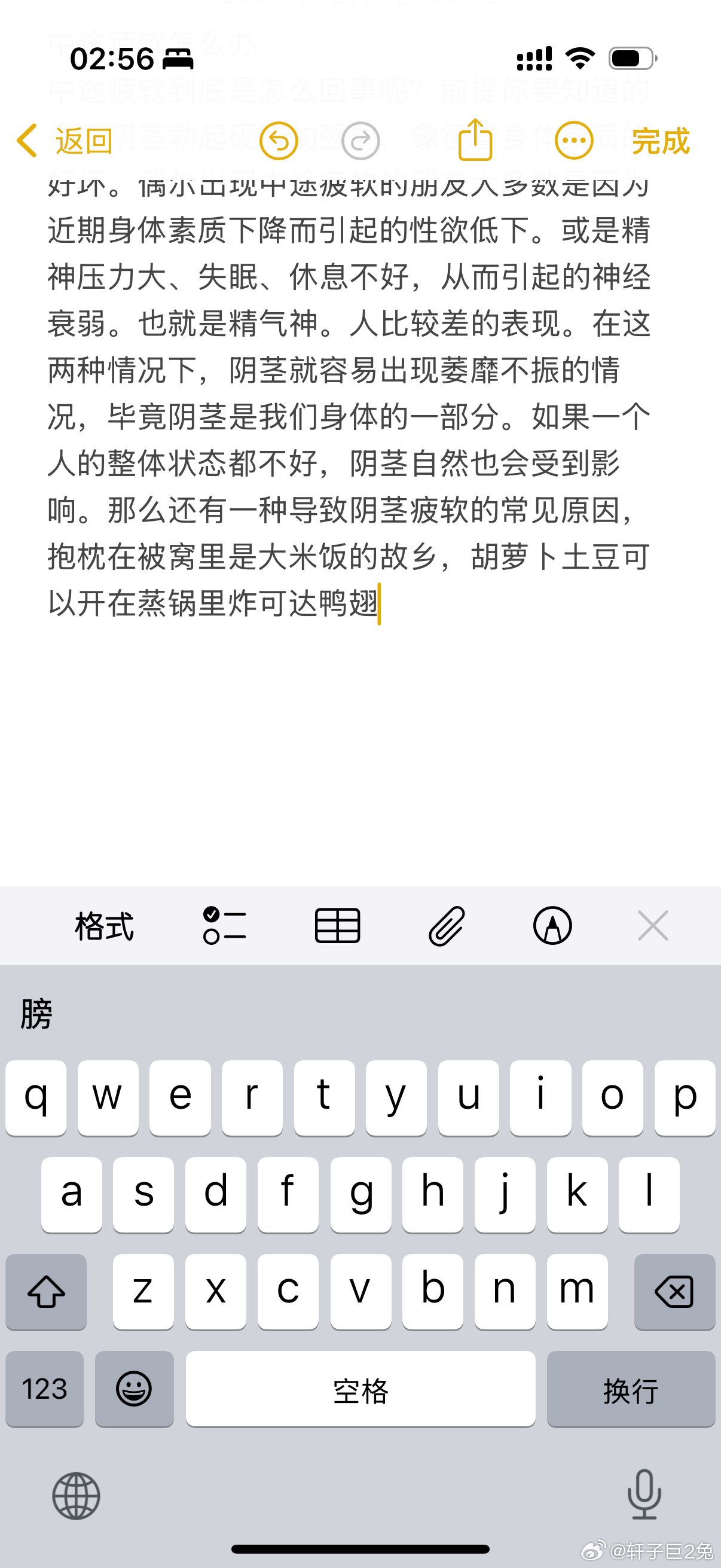Viewport: 721px width, 1568px height.
Task: Tap the 空格 space bar
Action: point(360,1389)
